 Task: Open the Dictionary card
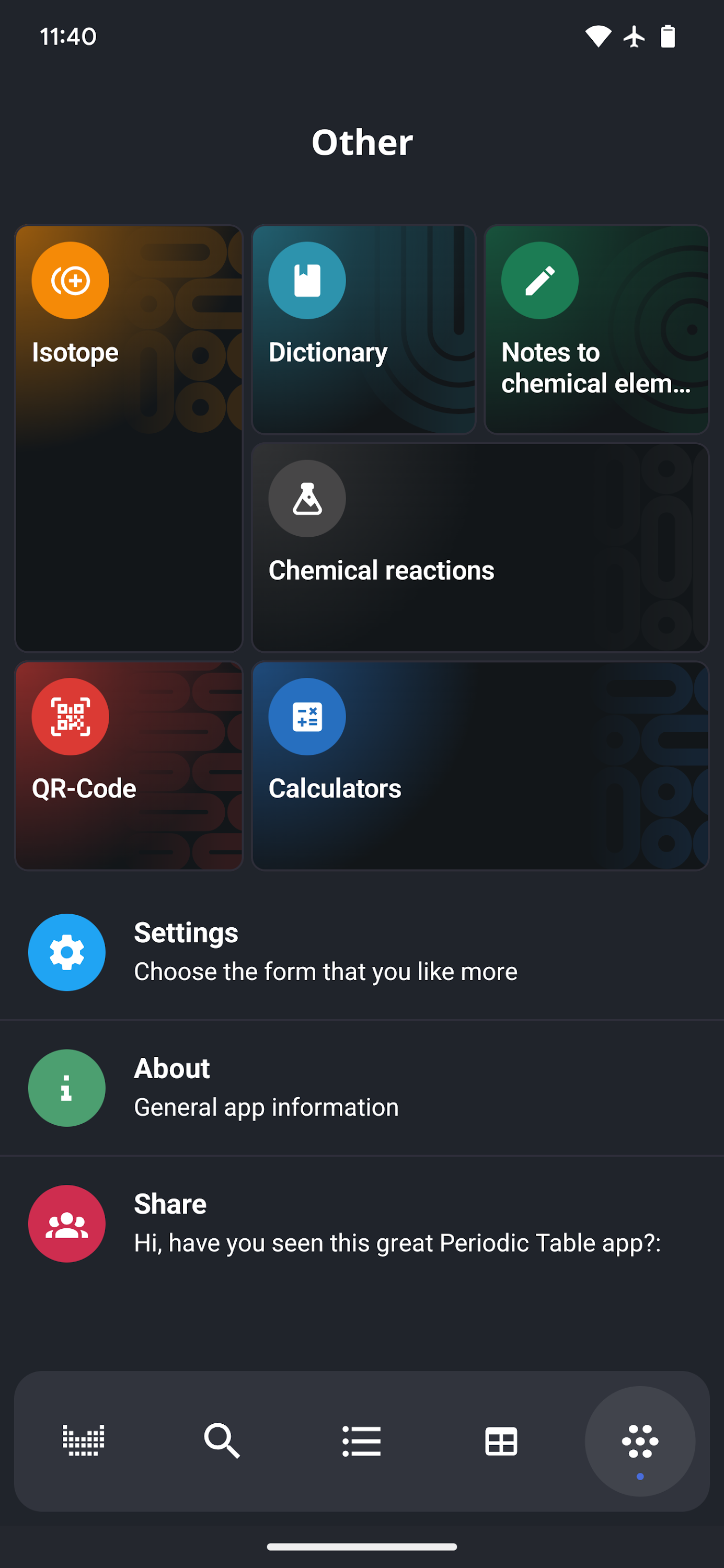coord(363,329)
